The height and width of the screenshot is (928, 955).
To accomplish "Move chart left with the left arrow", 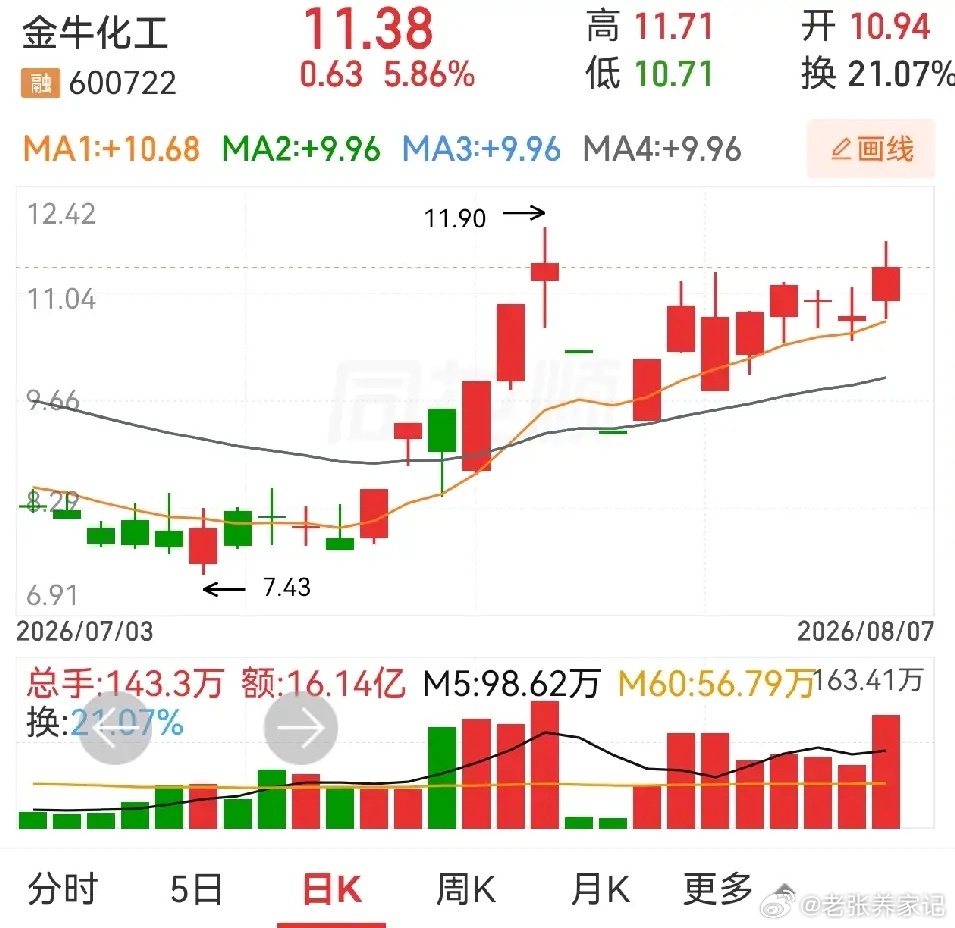I will pos(116,728).
